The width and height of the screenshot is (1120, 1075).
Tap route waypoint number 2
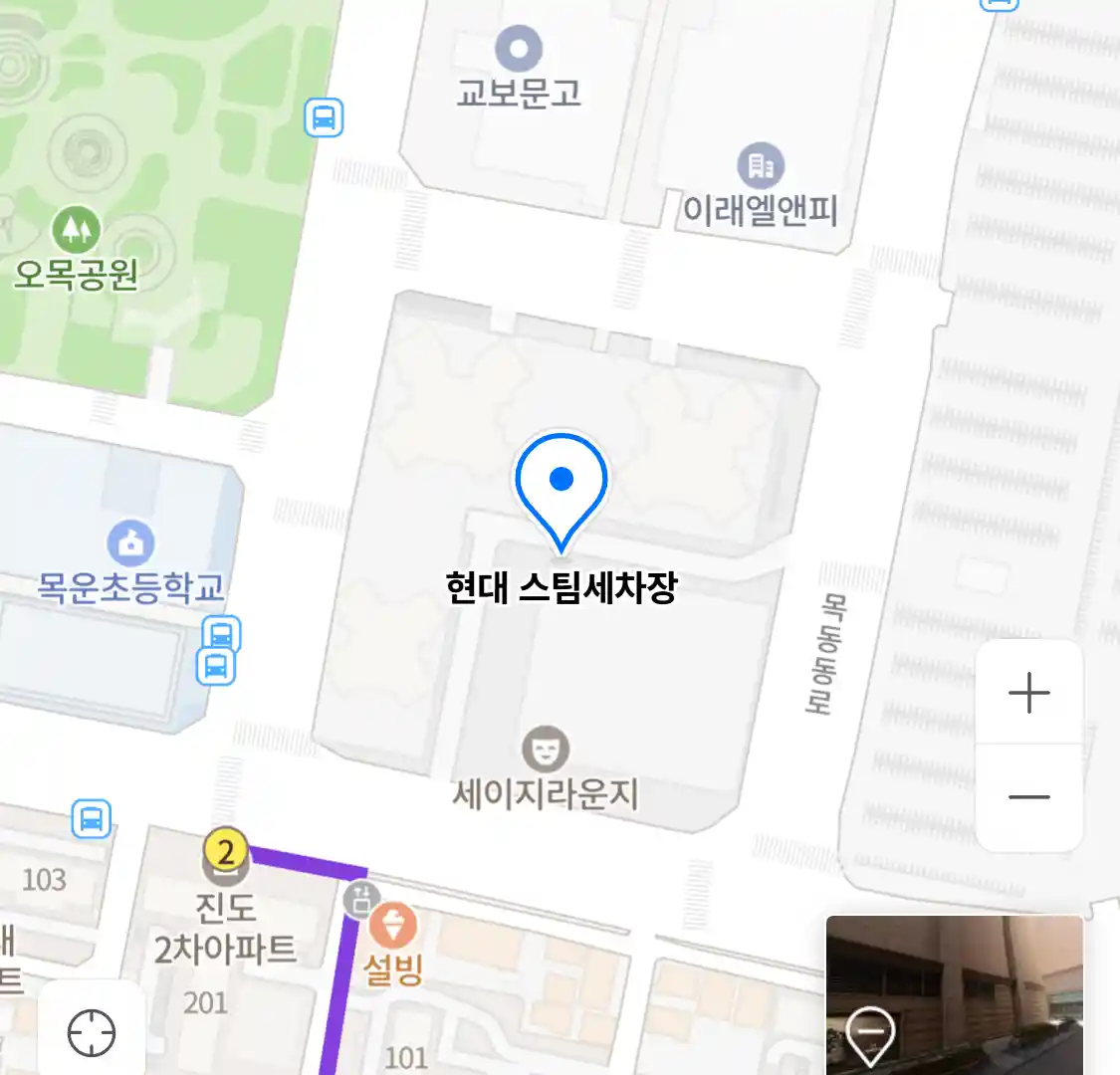pyautogui.click(x=227, y=852)
